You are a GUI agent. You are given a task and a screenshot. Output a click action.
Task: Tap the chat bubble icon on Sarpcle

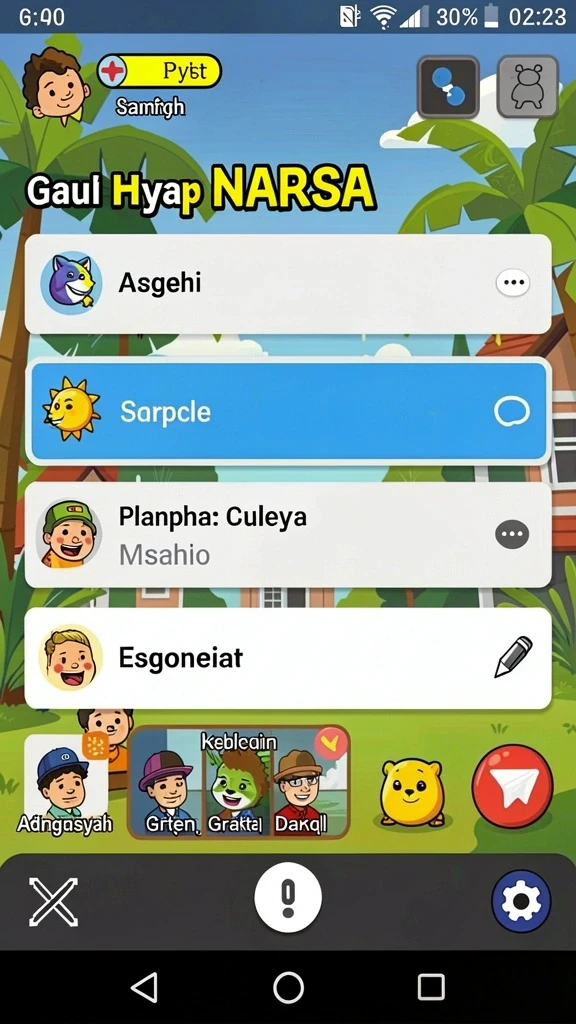(512, 411)
